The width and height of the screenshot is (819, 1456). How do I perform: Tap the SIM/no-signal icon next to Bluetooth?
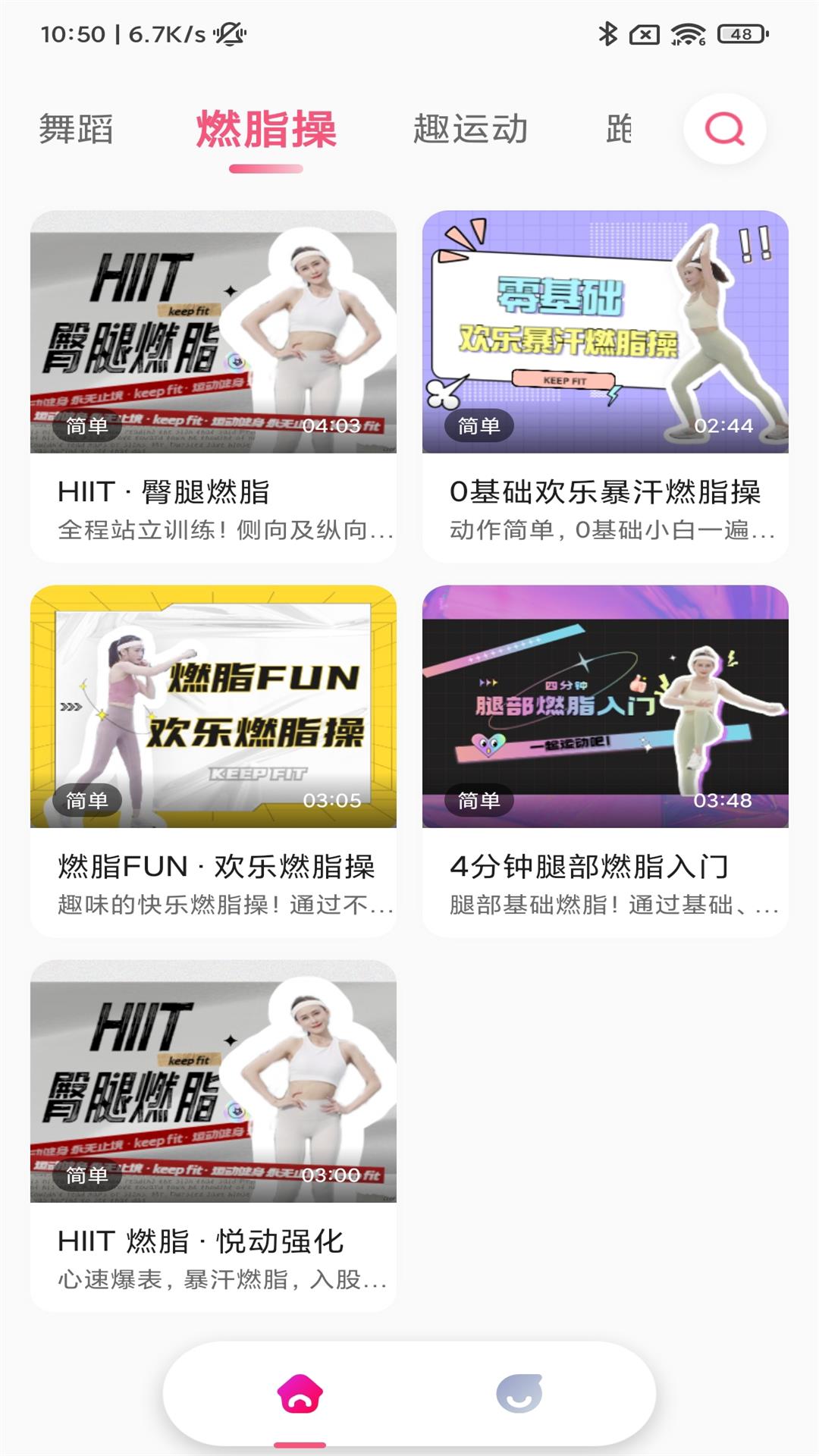coord(644,33)
